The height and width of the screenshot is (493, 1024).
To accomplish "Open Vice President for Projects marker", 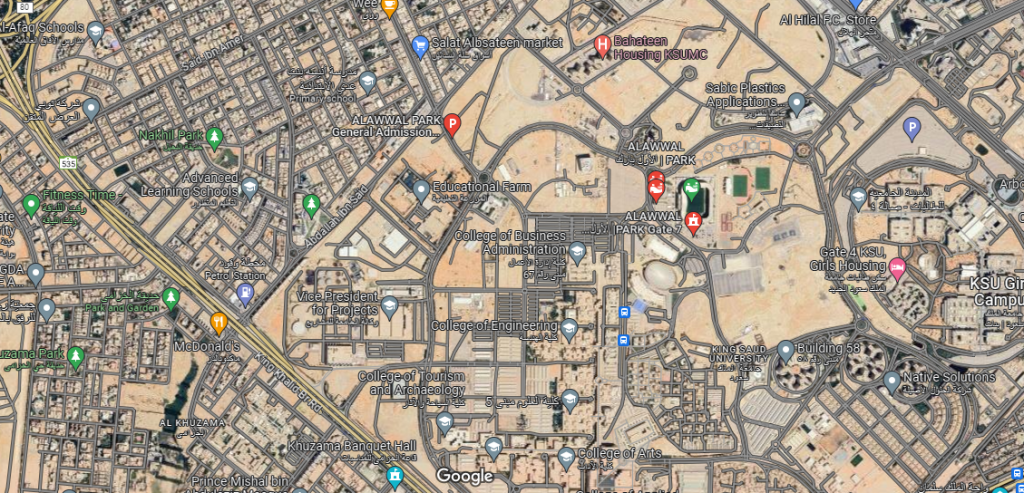I will [390, 304].
